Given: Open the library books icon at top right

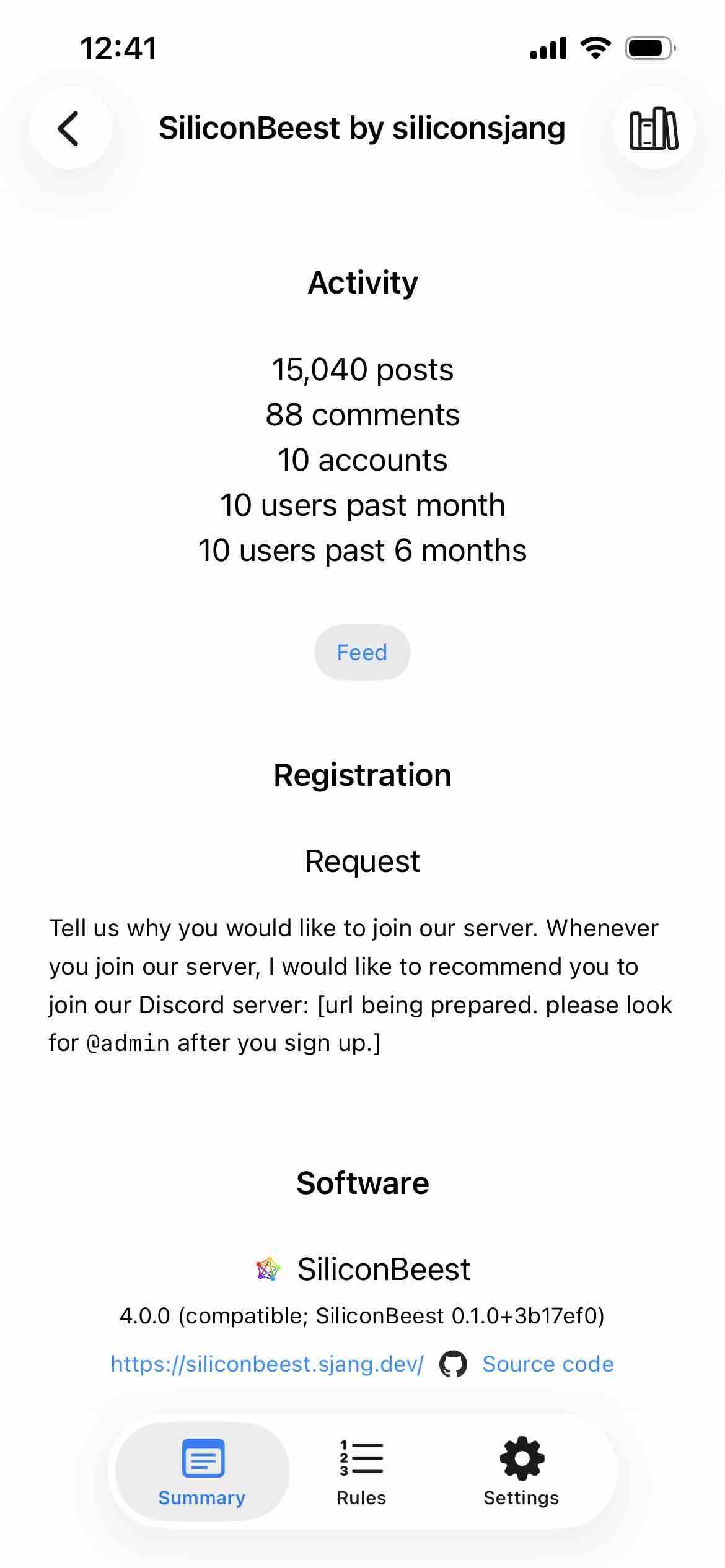Looking at the screenshot, I should click(654, 128).
